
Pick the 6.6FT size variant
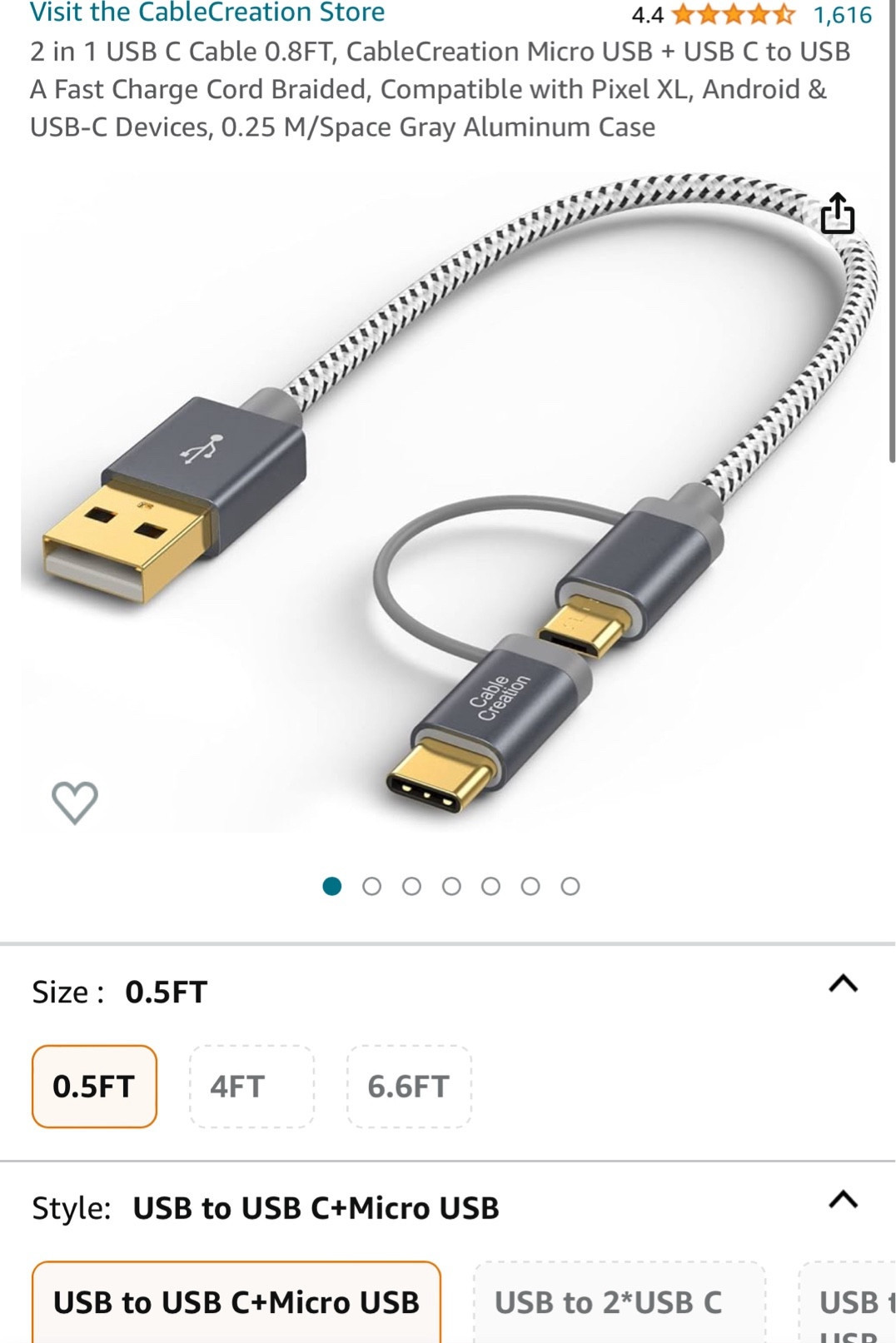pyautogui.click(x=408, y=1086)
